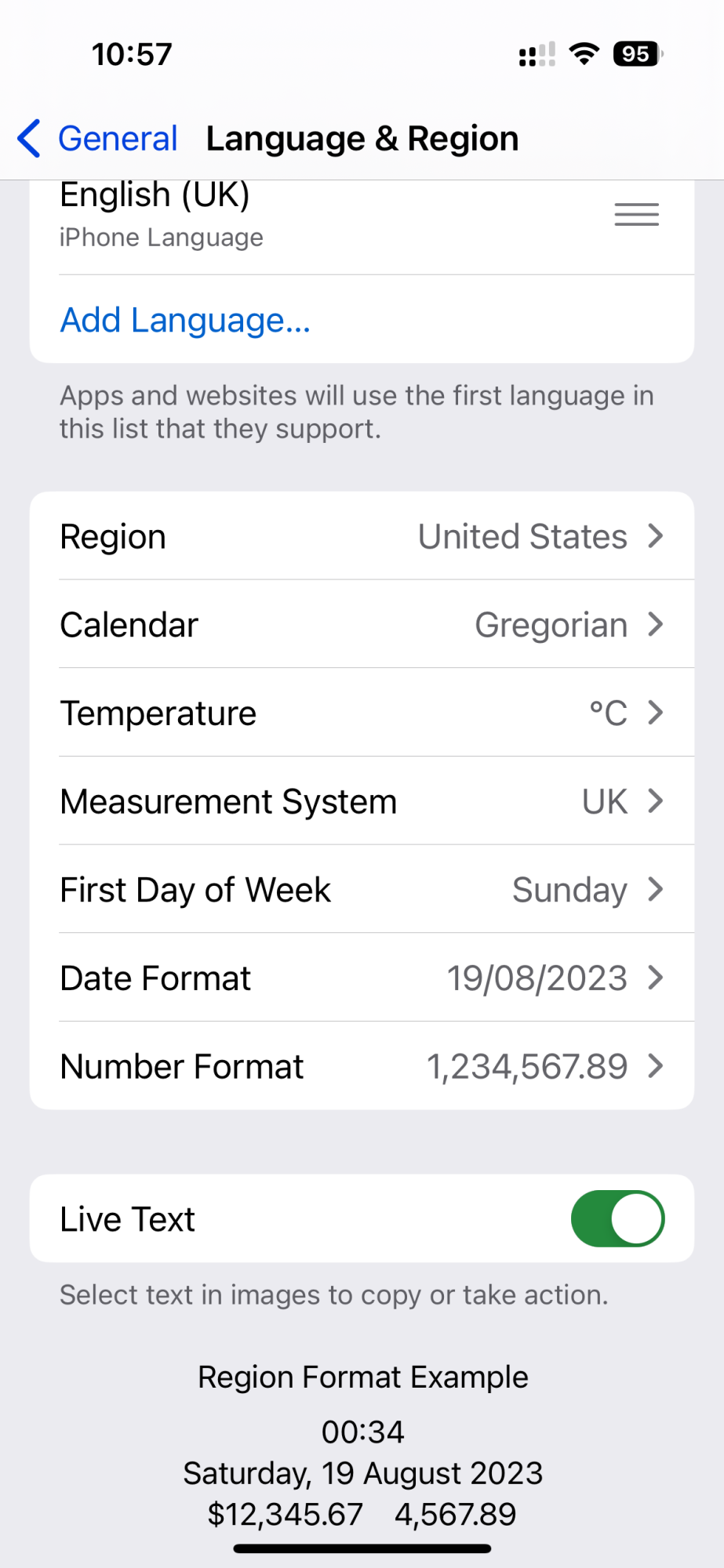724x1568 pixels.
Task: Disable the Live Text switch
Action: point(617,1218)
